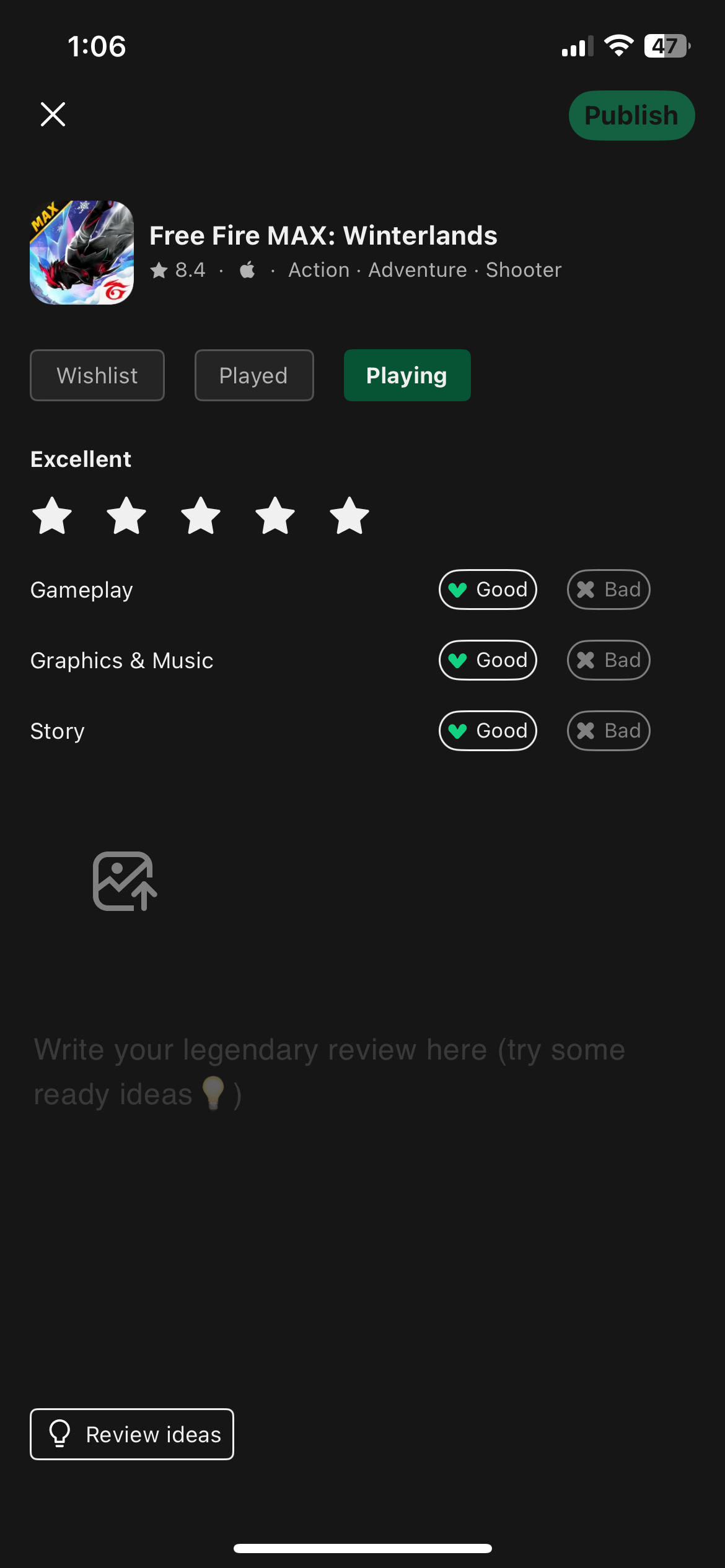Screen dimensions: 725x1568
Task: Upload an image to the review
Action: point(125,881)
